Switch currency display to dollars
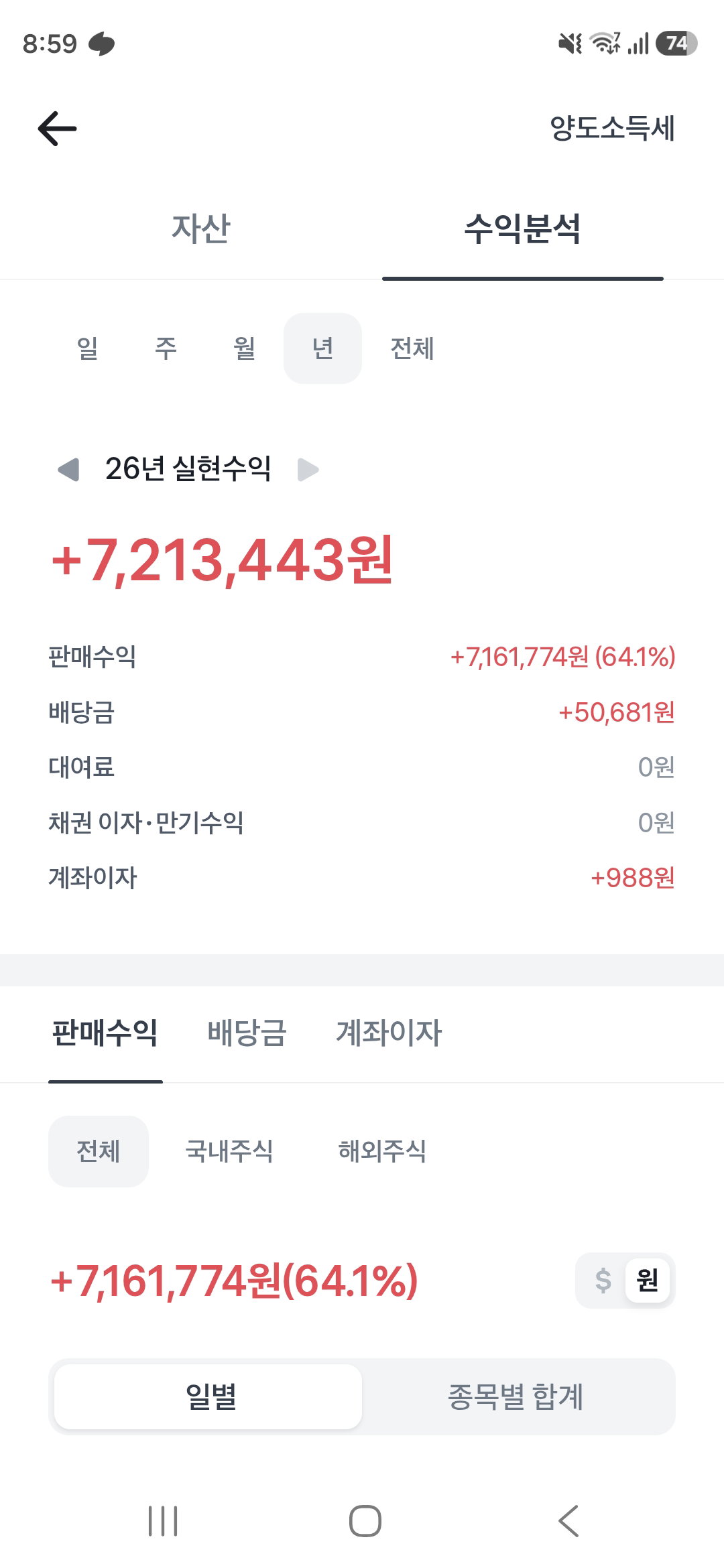The image size is (724, 1568). click(603, 1281)
